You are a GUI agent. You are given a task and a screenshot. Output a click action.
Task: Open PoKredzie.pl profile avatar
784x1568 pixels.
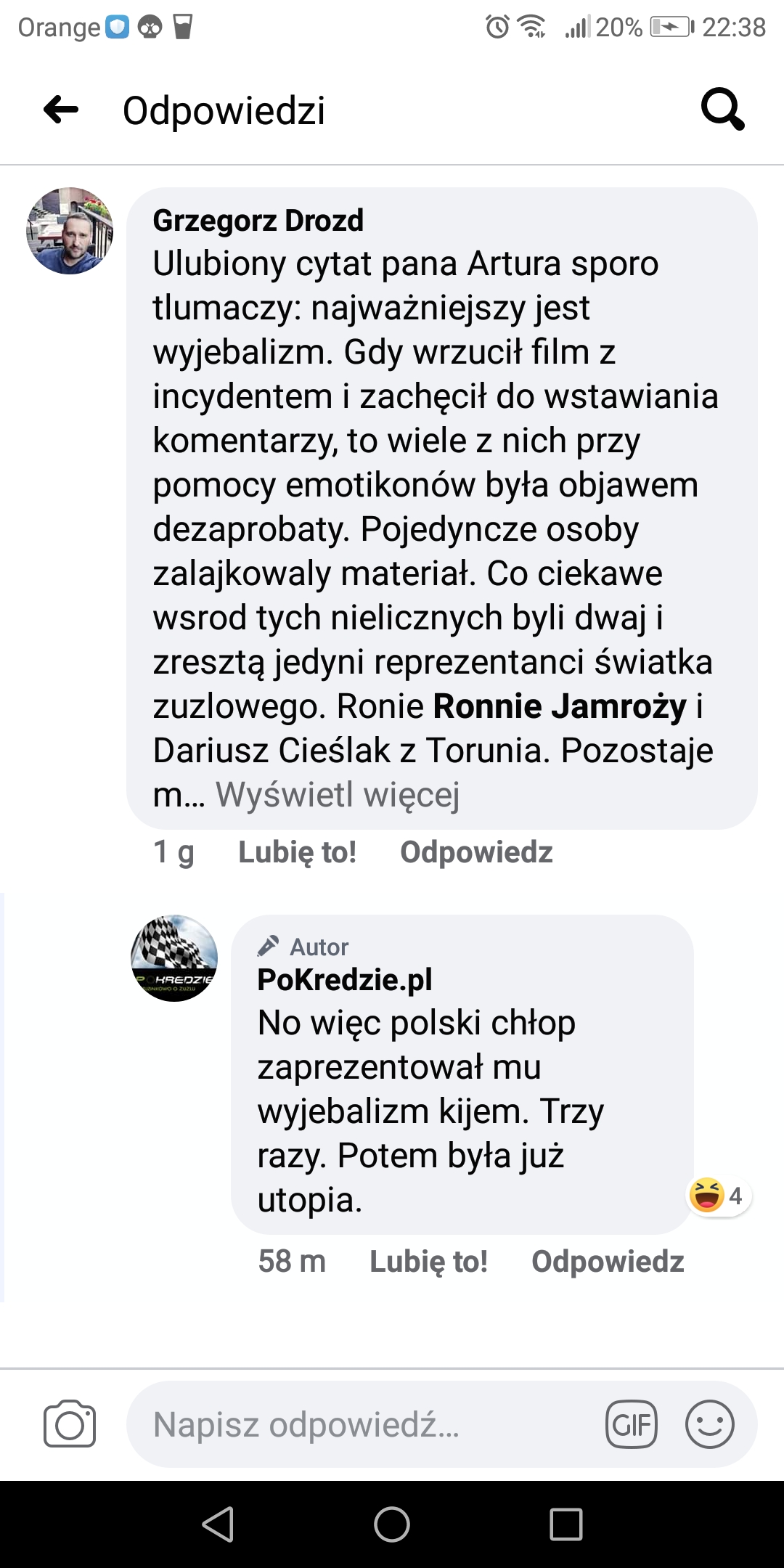pyautogui.click(x=174, y=958)
